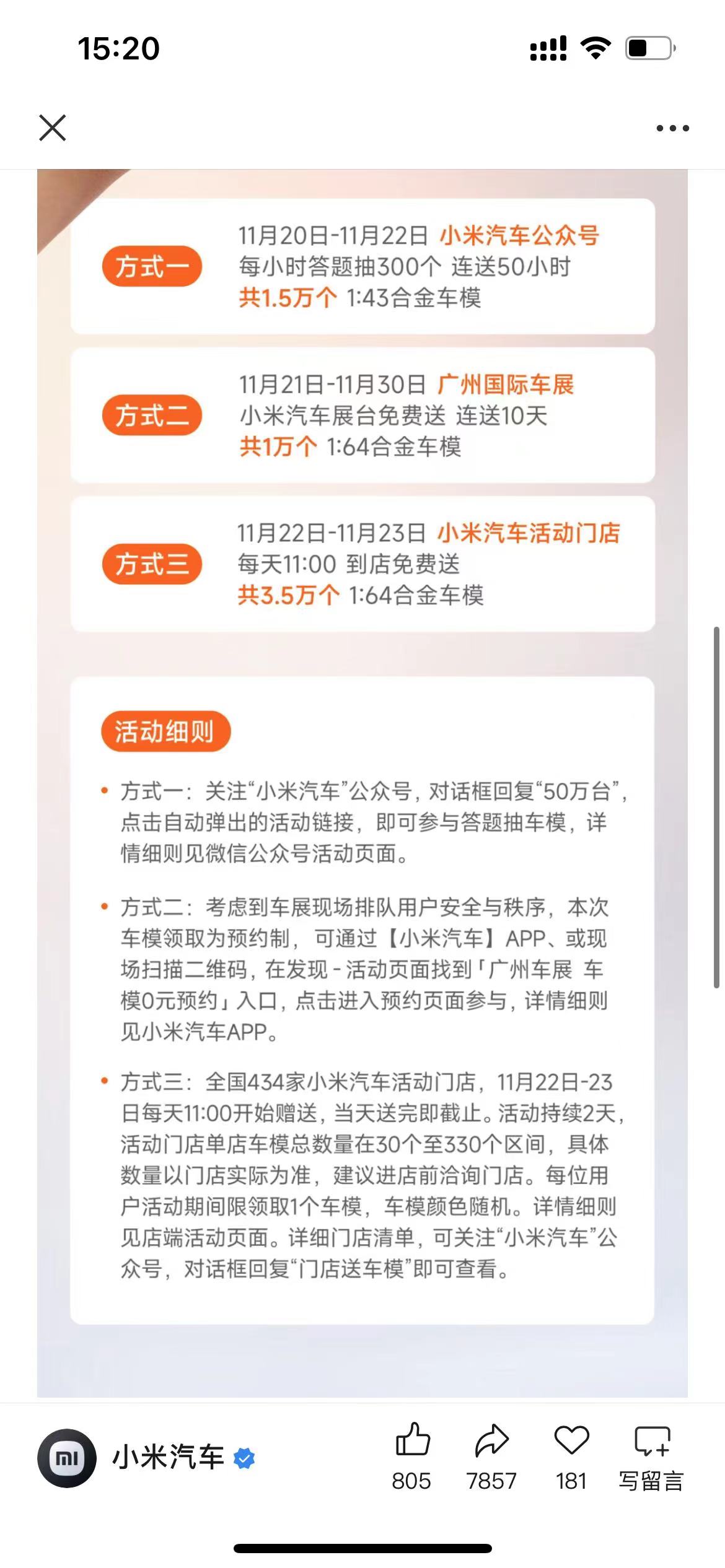Screen dimensions: 725x1568
Task: Open the 小米汽车 official account profile
Action: [x=146, y=1458]
